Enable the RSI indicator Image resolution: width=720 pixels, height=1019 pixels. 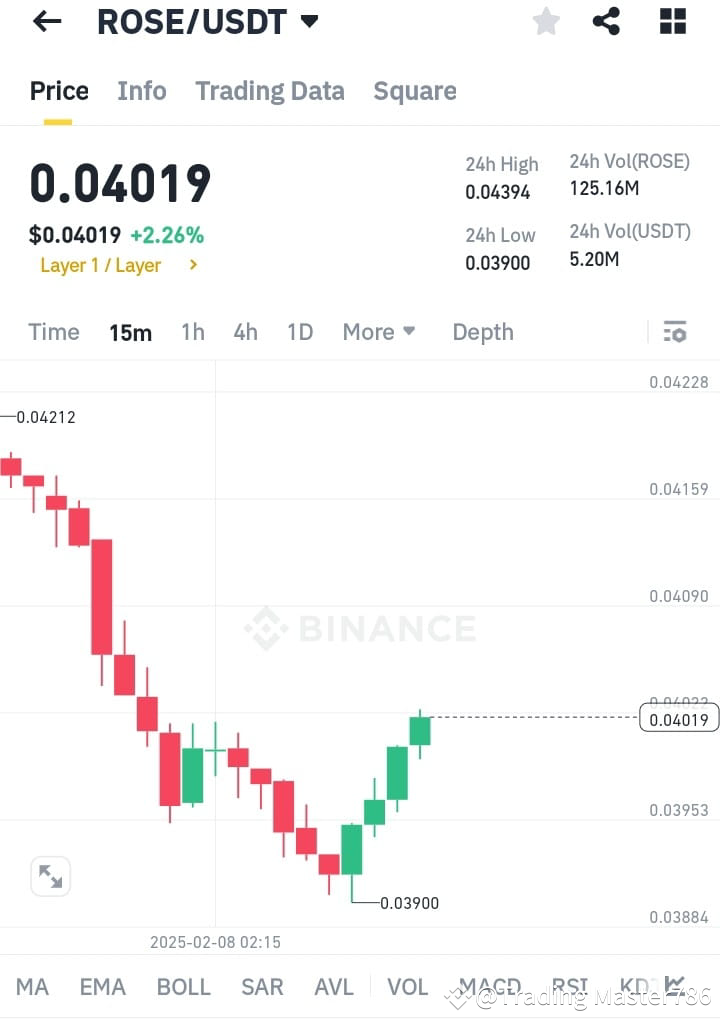(569, 986)
